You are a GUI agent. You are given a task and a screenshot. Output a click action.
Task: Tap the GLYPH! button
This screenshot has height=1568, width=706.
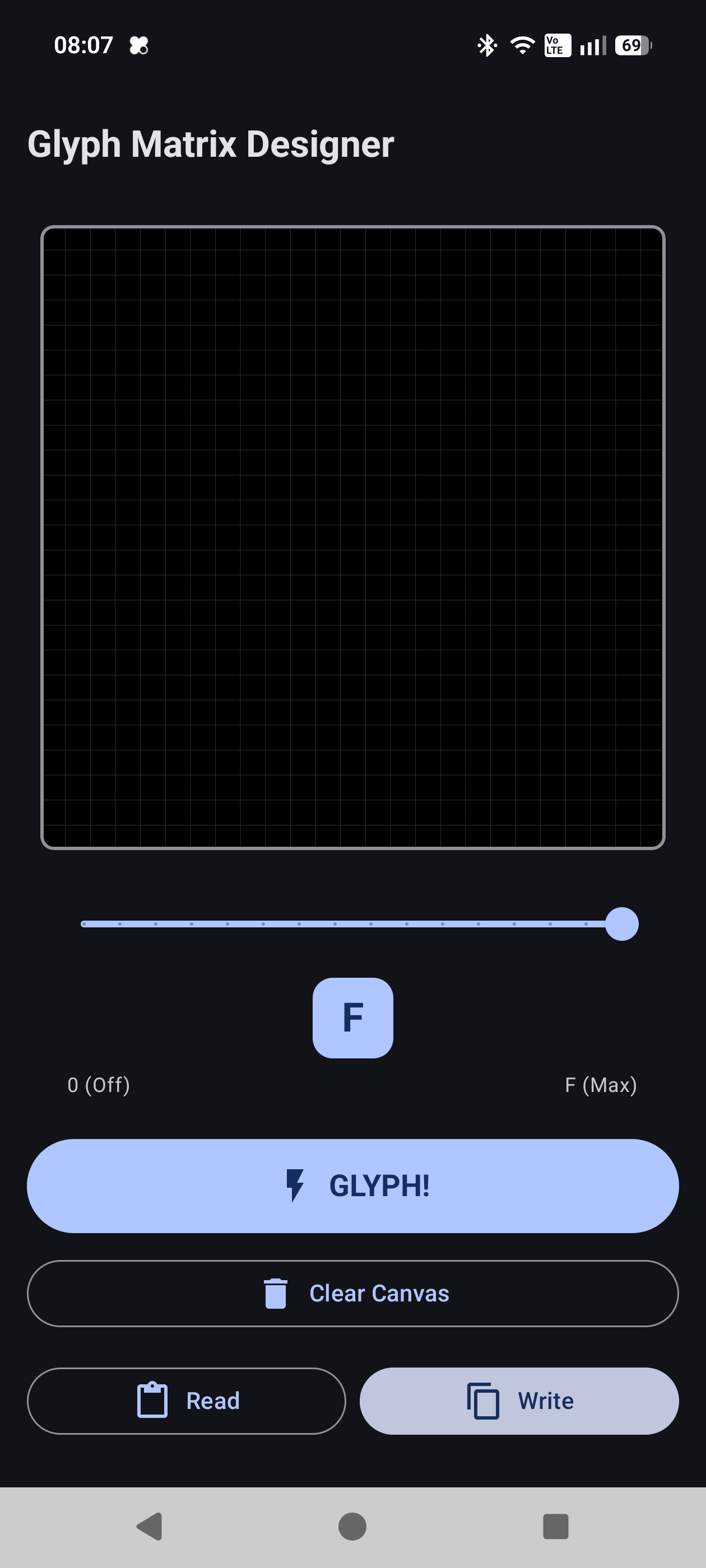click(x=352, y=1184)
